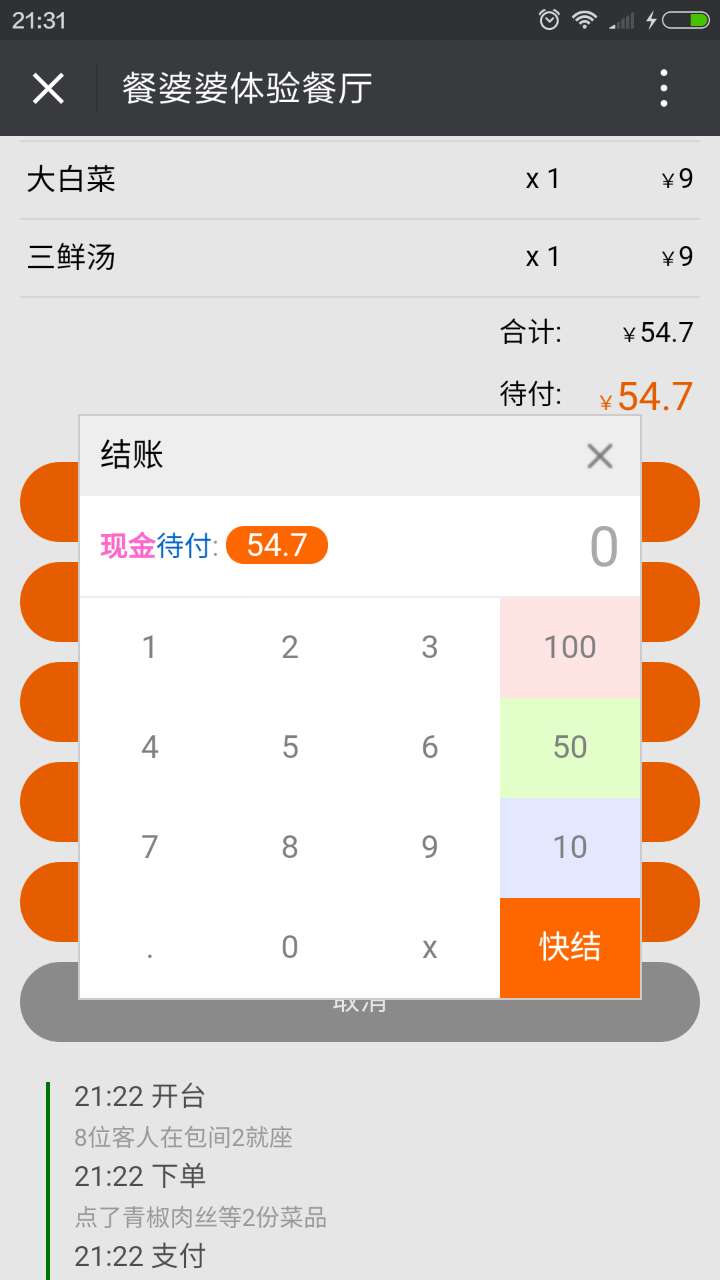Tap digit 2 on keypad
This screenshot has height=1280, width=720.
pyautogui.click(x=290, y=647)
